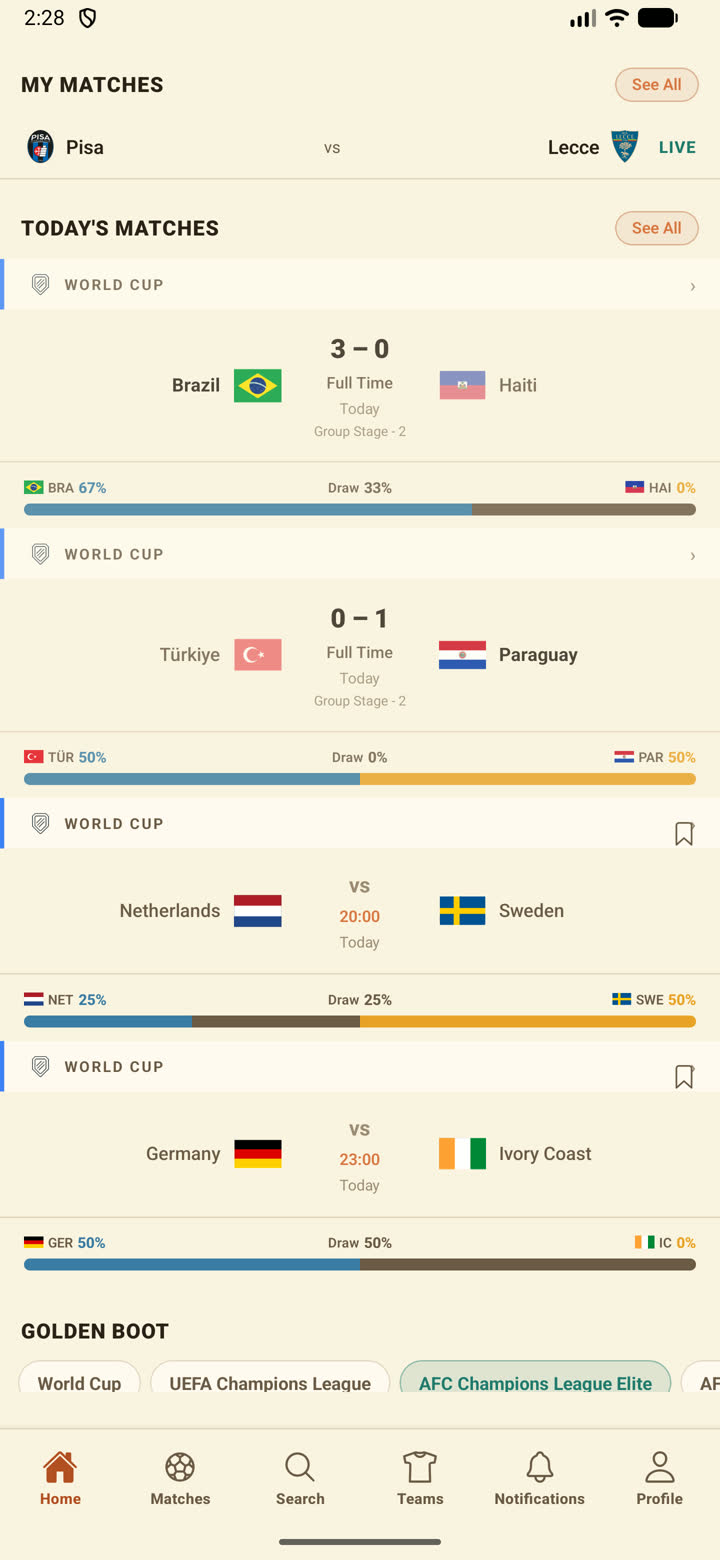Switch to the Teams tab
The width and height of the screenshot is (720, 1560).
[420, 1479]
